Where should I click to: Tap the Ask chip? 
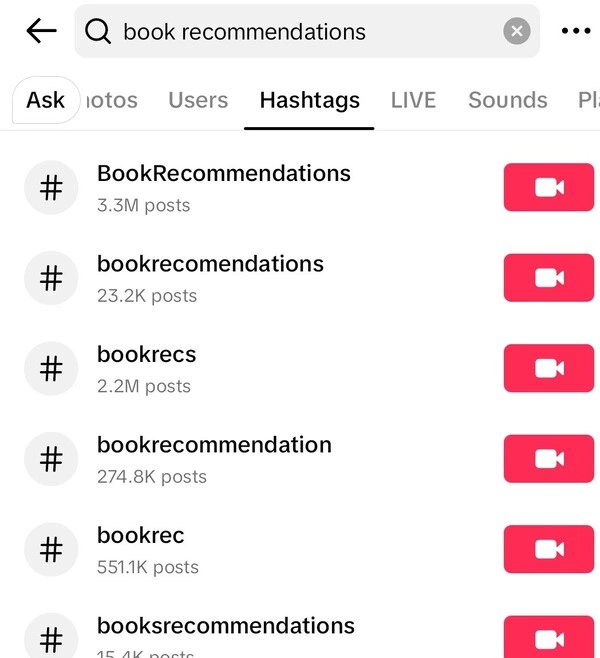46,100
